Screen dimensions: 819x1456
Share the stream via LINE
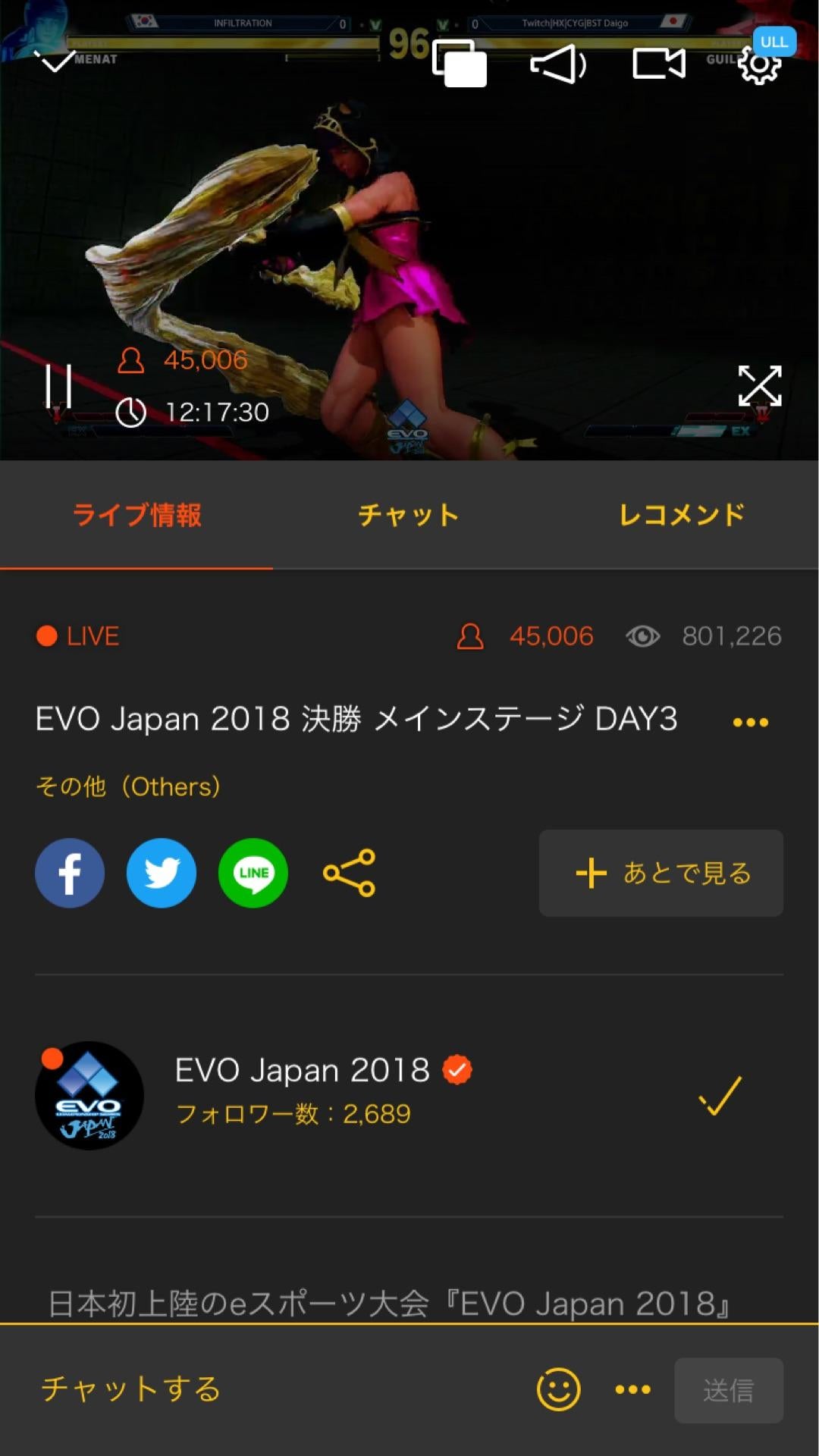point(253,873)
